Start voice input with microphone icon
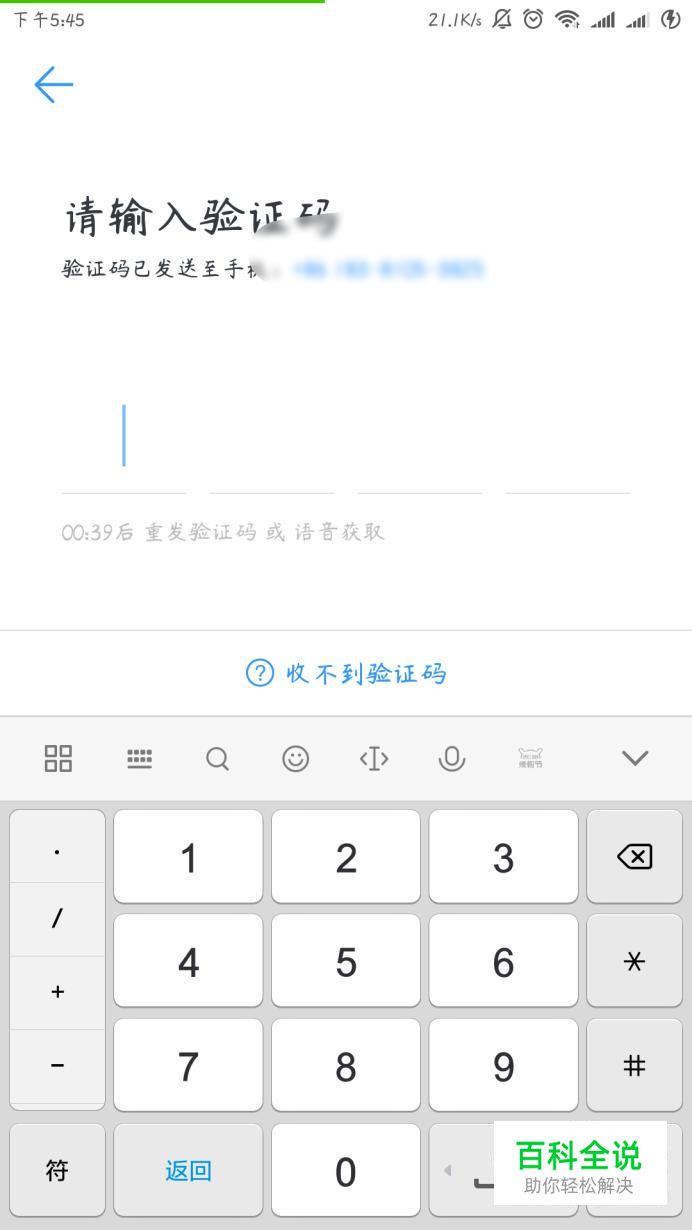 point(452,759)
